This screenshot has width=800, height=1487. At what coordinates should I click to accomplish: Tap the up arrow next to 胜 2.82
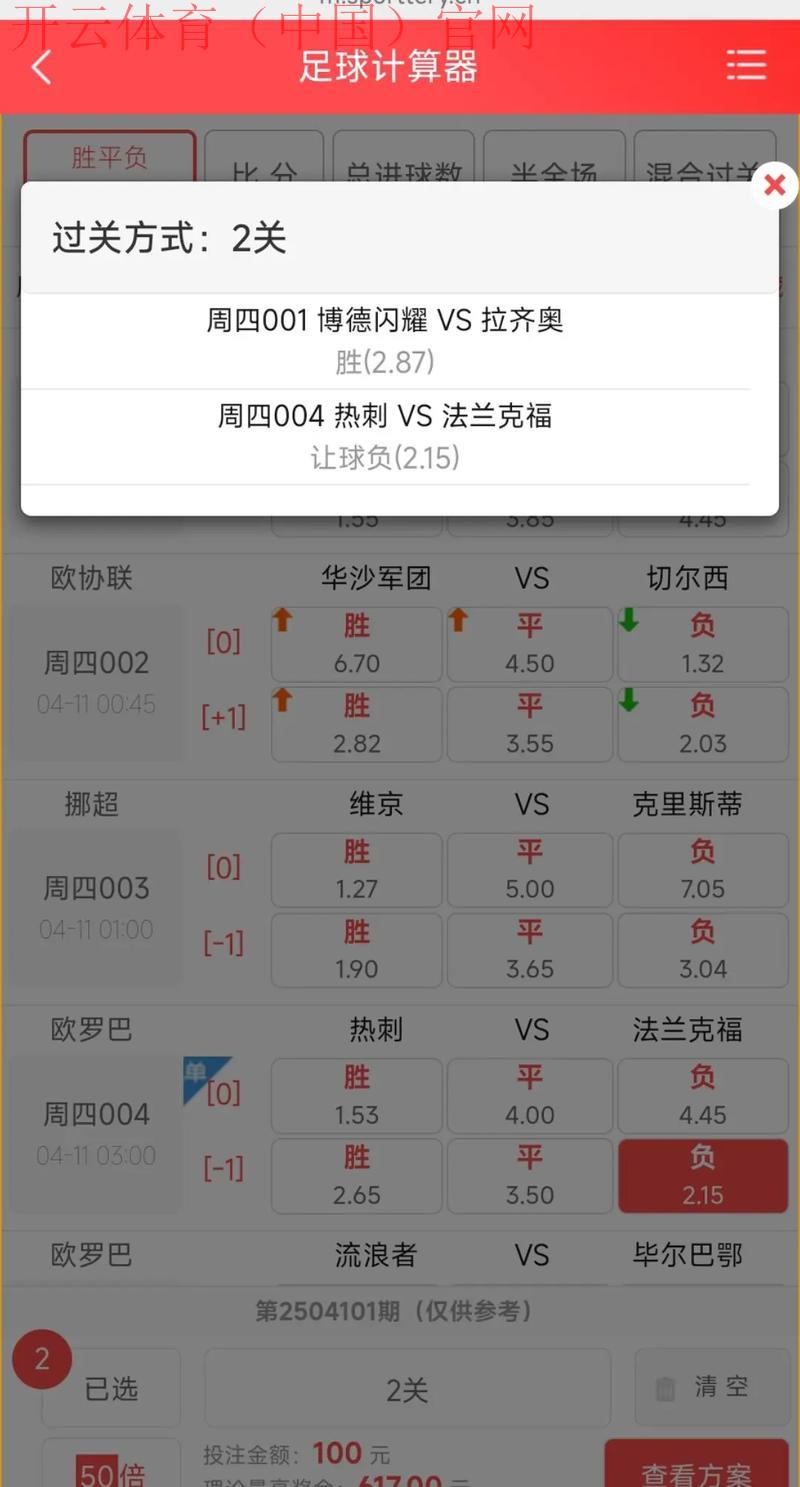(283, 703)
